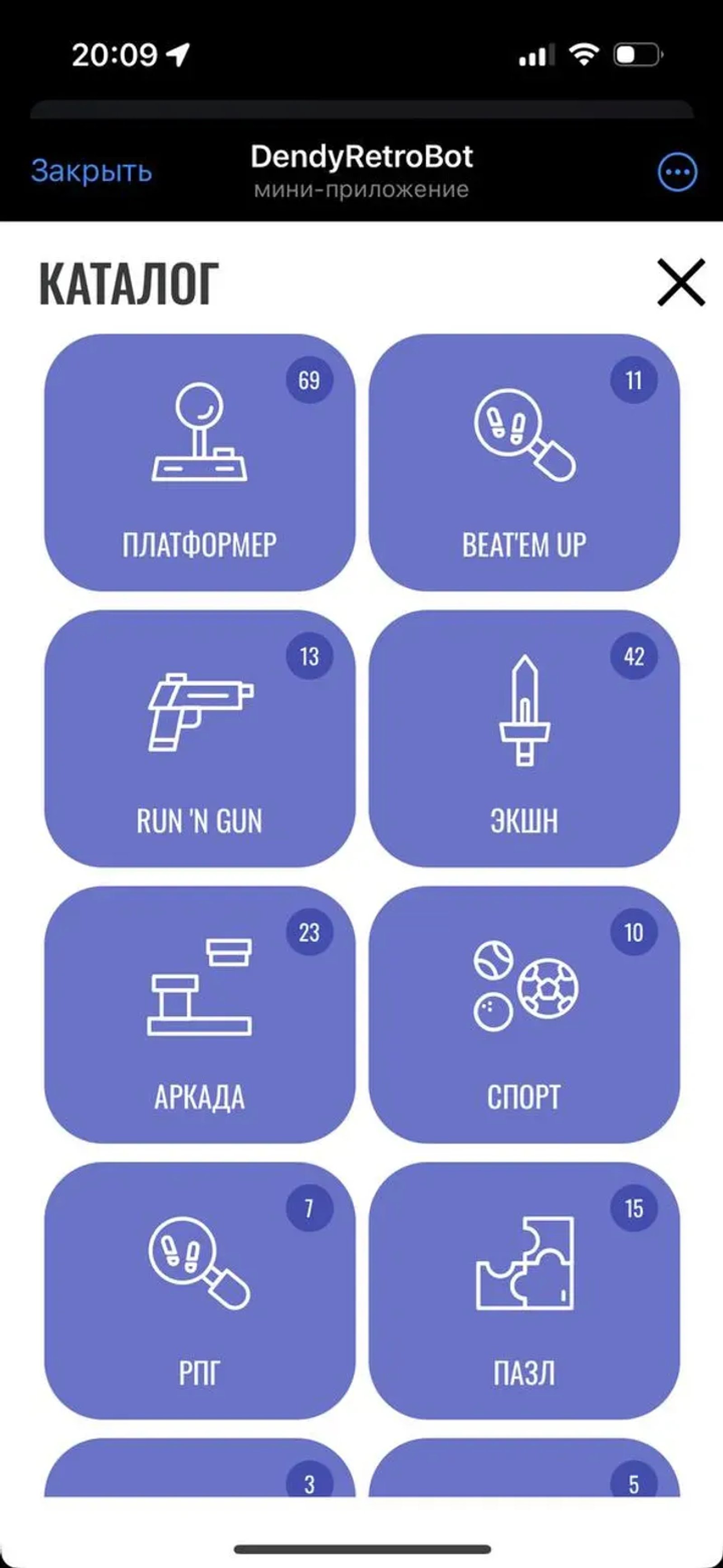The width and height of the screenshot is (723, 1568).
Task: Tap Закрыть to close the mini app
Action: [91, 171]
